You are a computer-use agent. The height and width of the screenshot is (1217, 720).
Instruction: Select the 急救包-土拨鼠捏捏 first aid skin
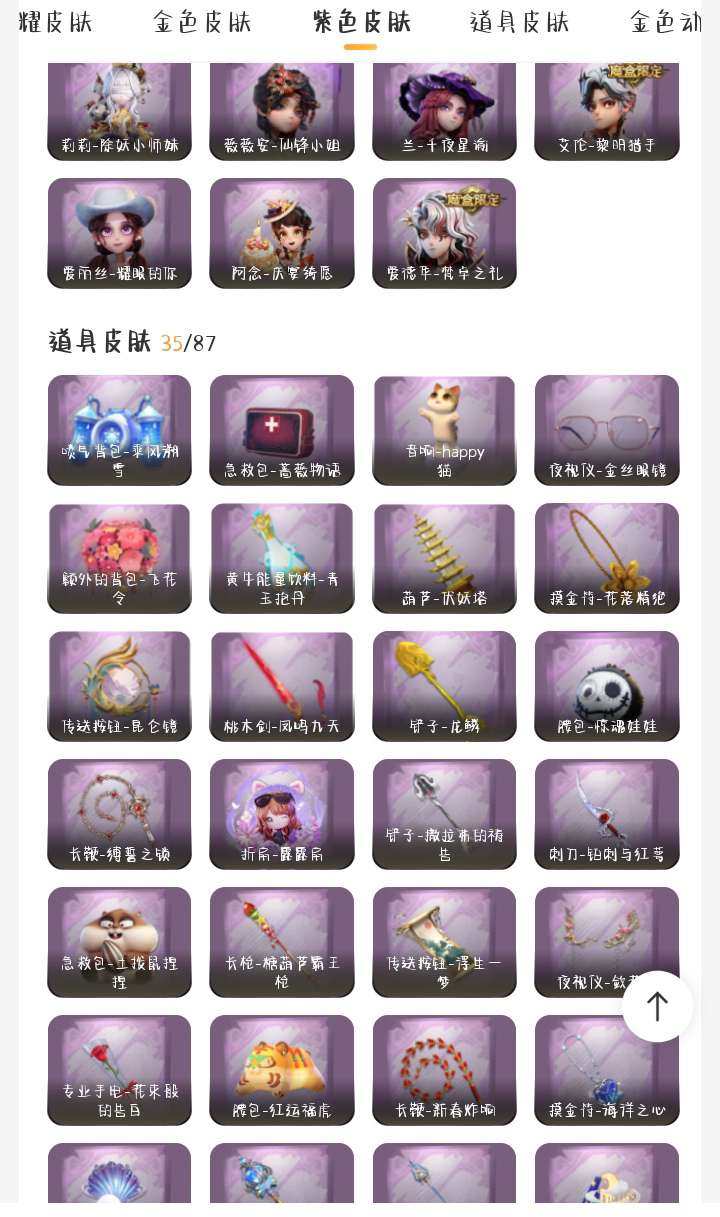(x=119, y=941)
